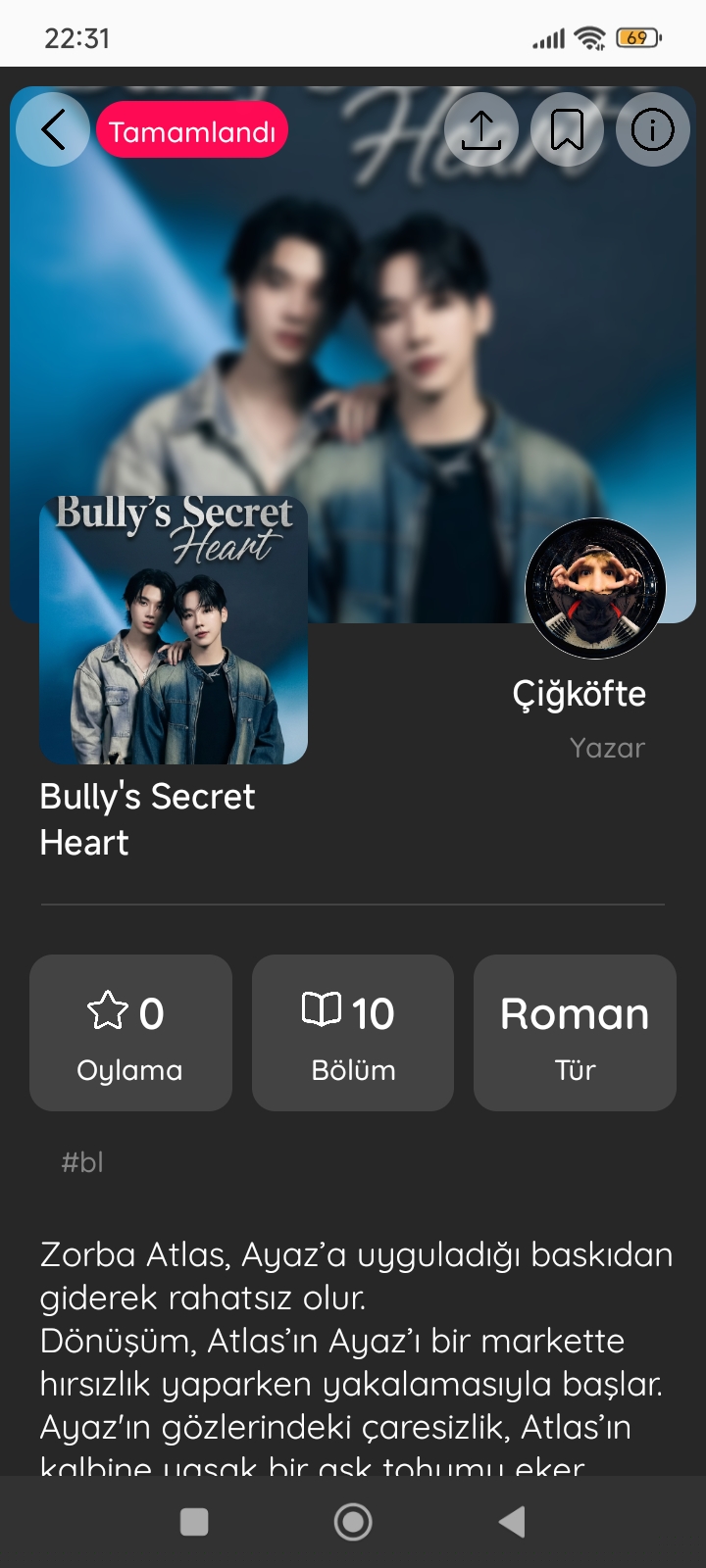This screenshot has width=706, height=1568.
Task: Open the 10 Bölüm chapters card
Action: tap(353, 1033)
